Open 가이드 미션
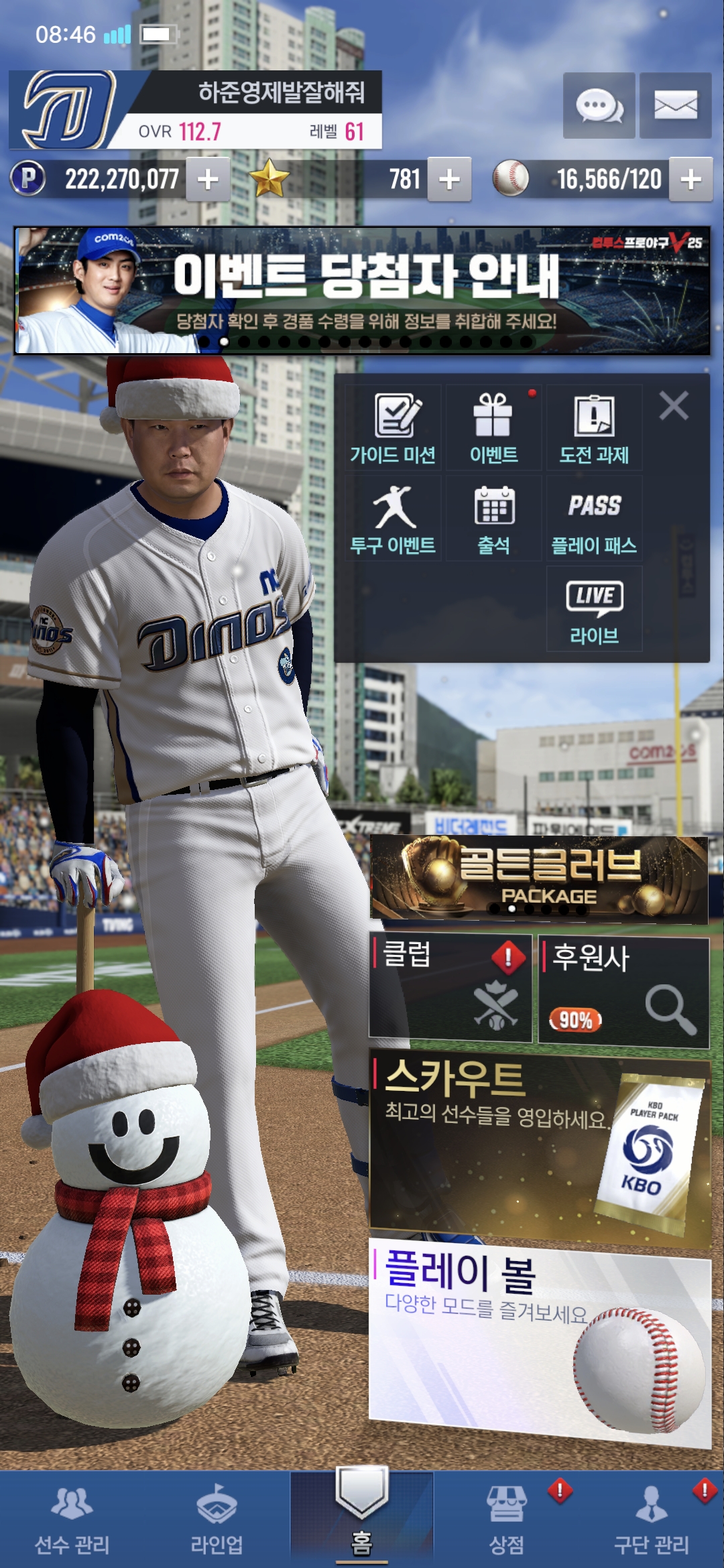Image resolution: width=724 pixels, height=1568 pixels. point(394,428)
